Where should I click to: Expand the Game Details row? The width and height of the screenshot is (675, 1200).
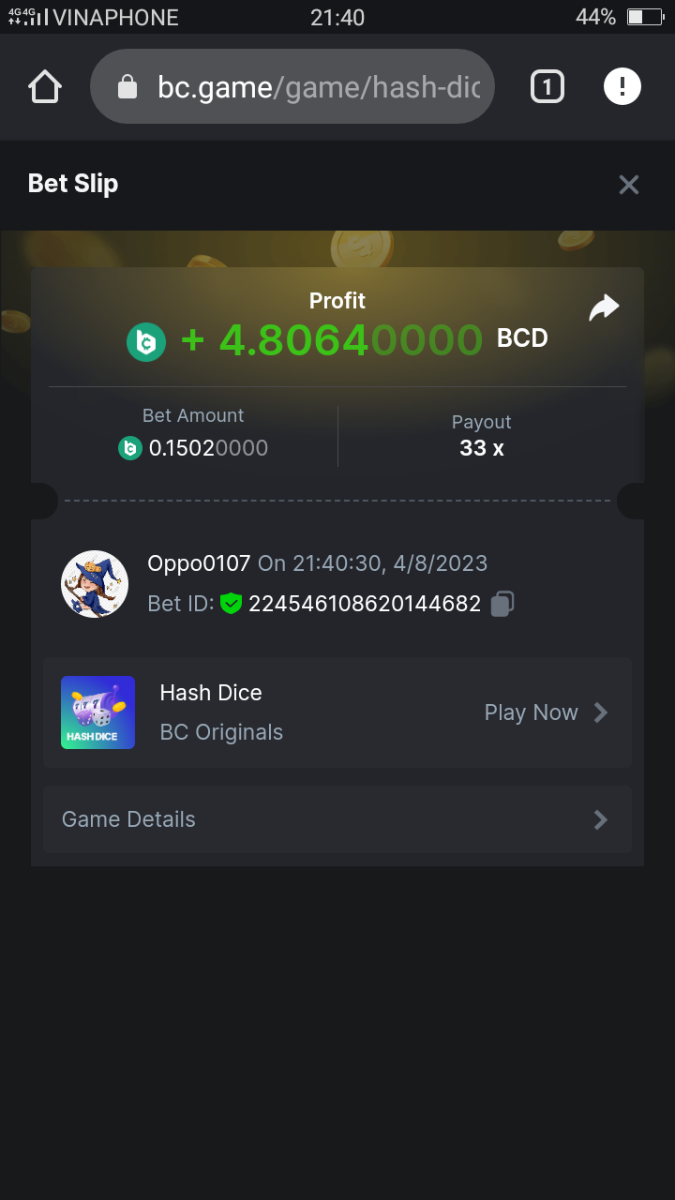point(337,819)
